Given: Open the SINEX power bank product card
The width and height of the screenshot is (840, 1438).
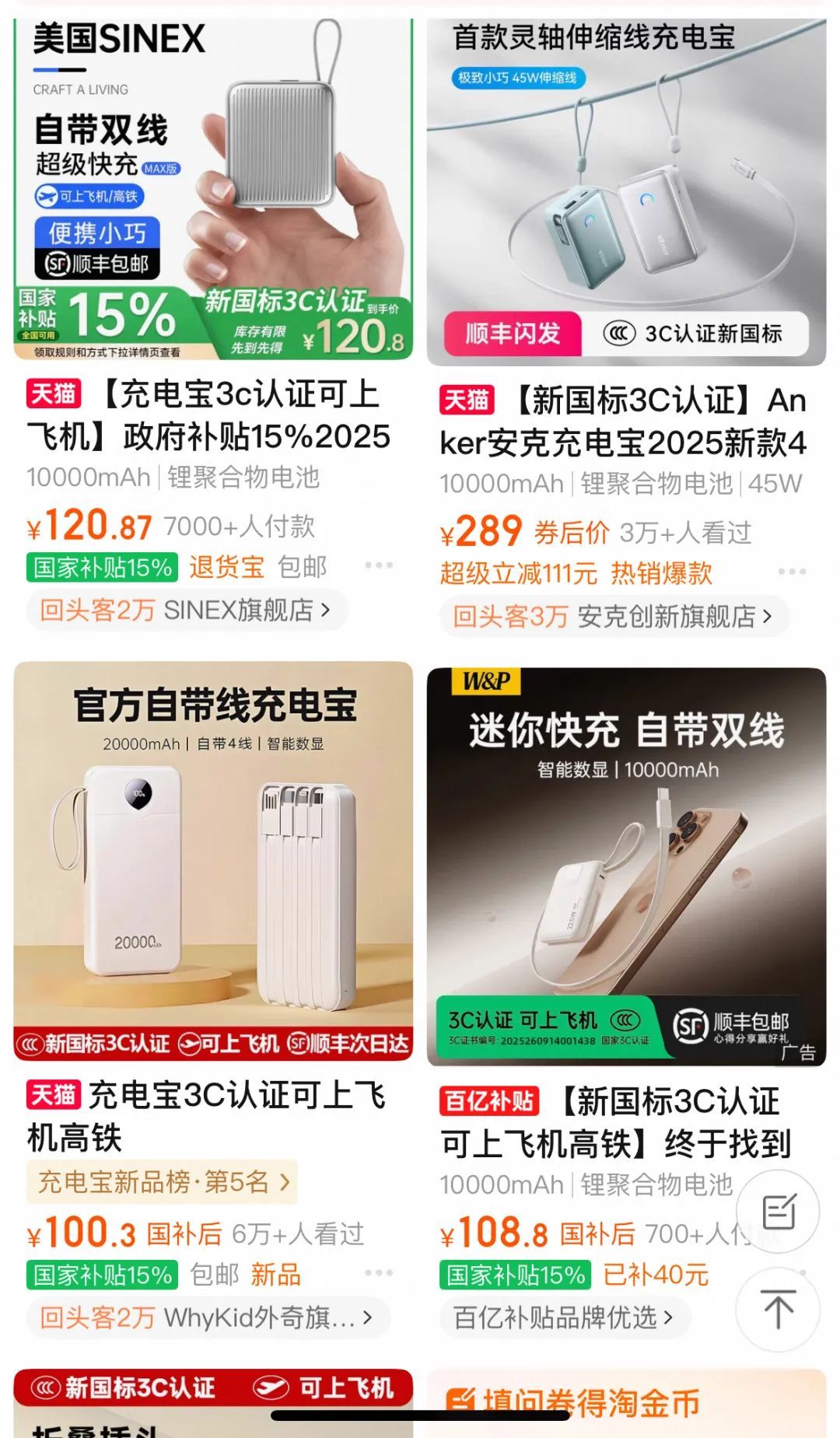Looking at the screenshot, I should click(212, 191).
